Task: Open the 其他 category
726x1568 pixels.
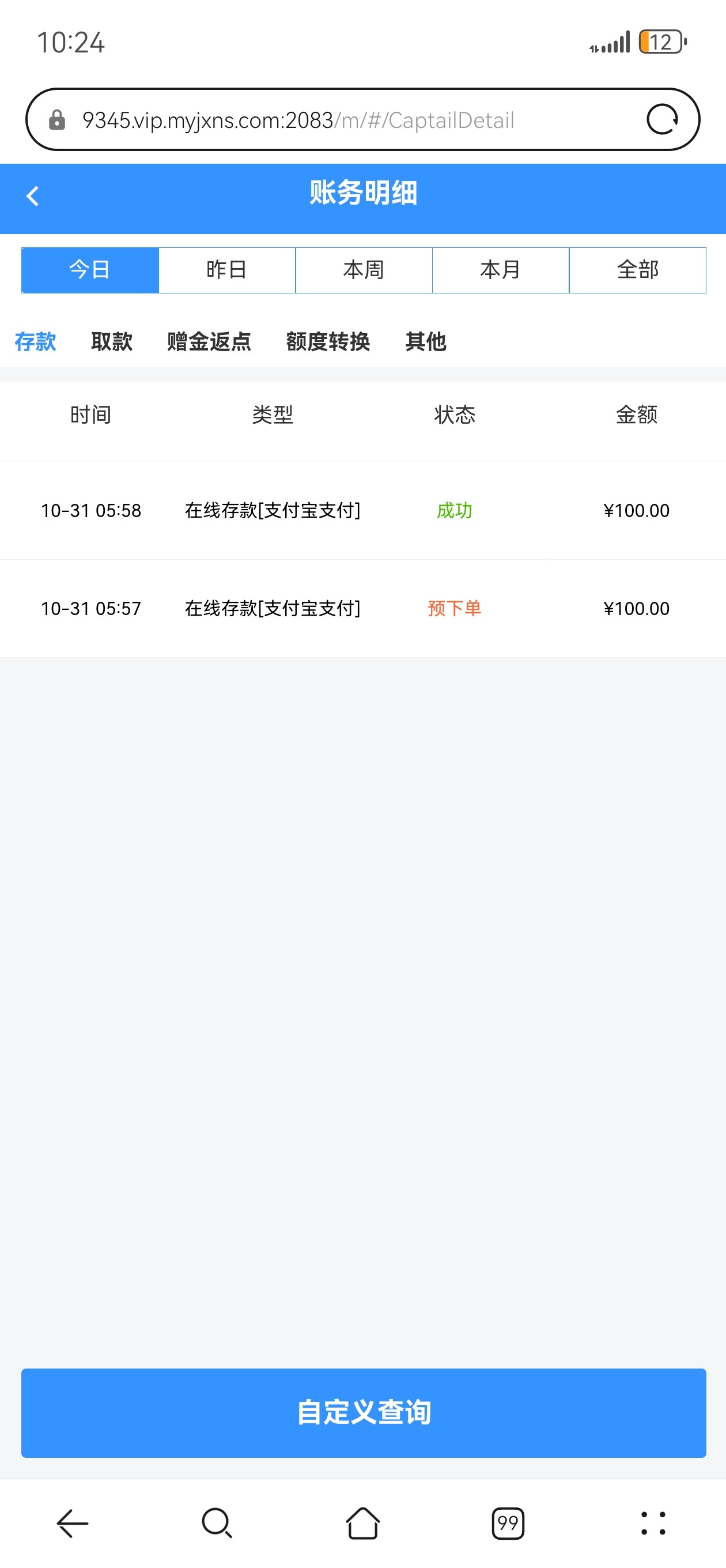Action: tap(425, 341)
